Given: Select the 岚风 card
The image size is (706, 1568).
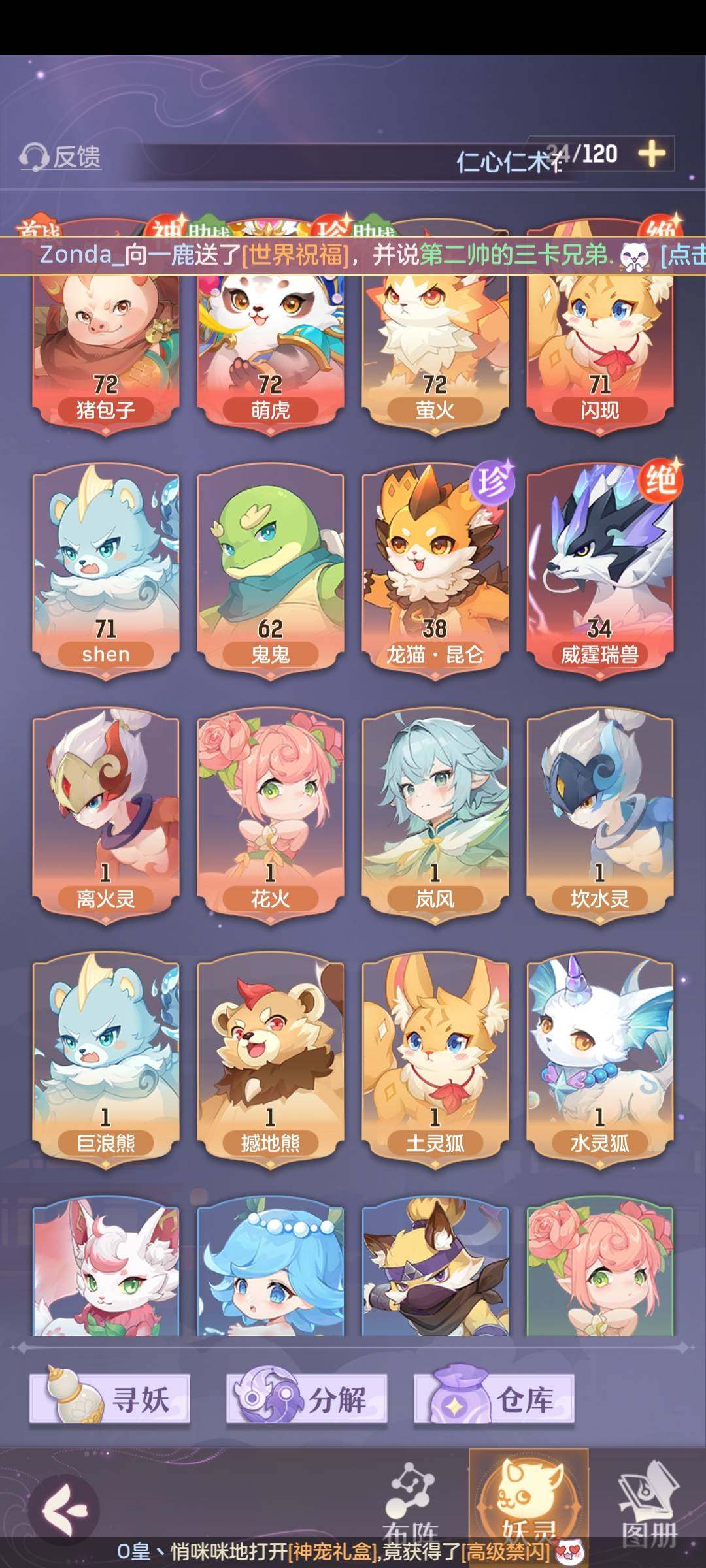Looking at the screenshot, I should 435,817.
